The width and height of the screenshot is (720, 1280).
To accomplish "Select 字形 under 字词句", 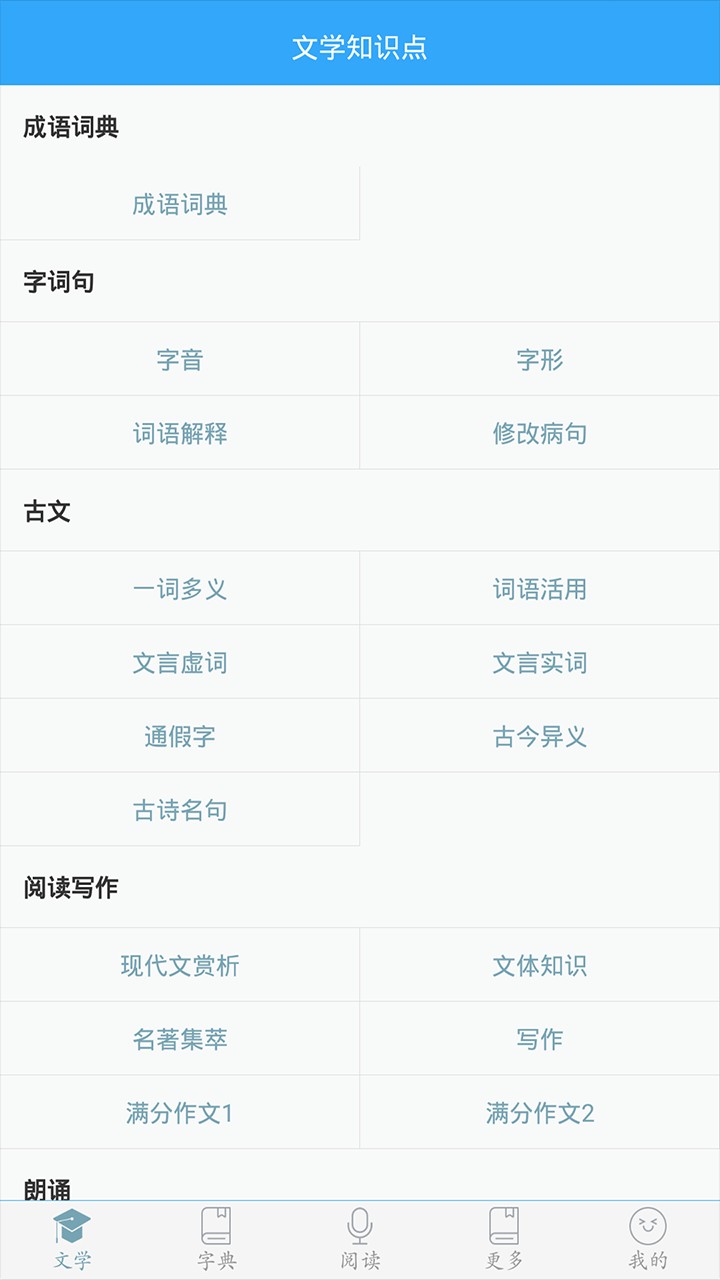I will (x=540, y=359).
